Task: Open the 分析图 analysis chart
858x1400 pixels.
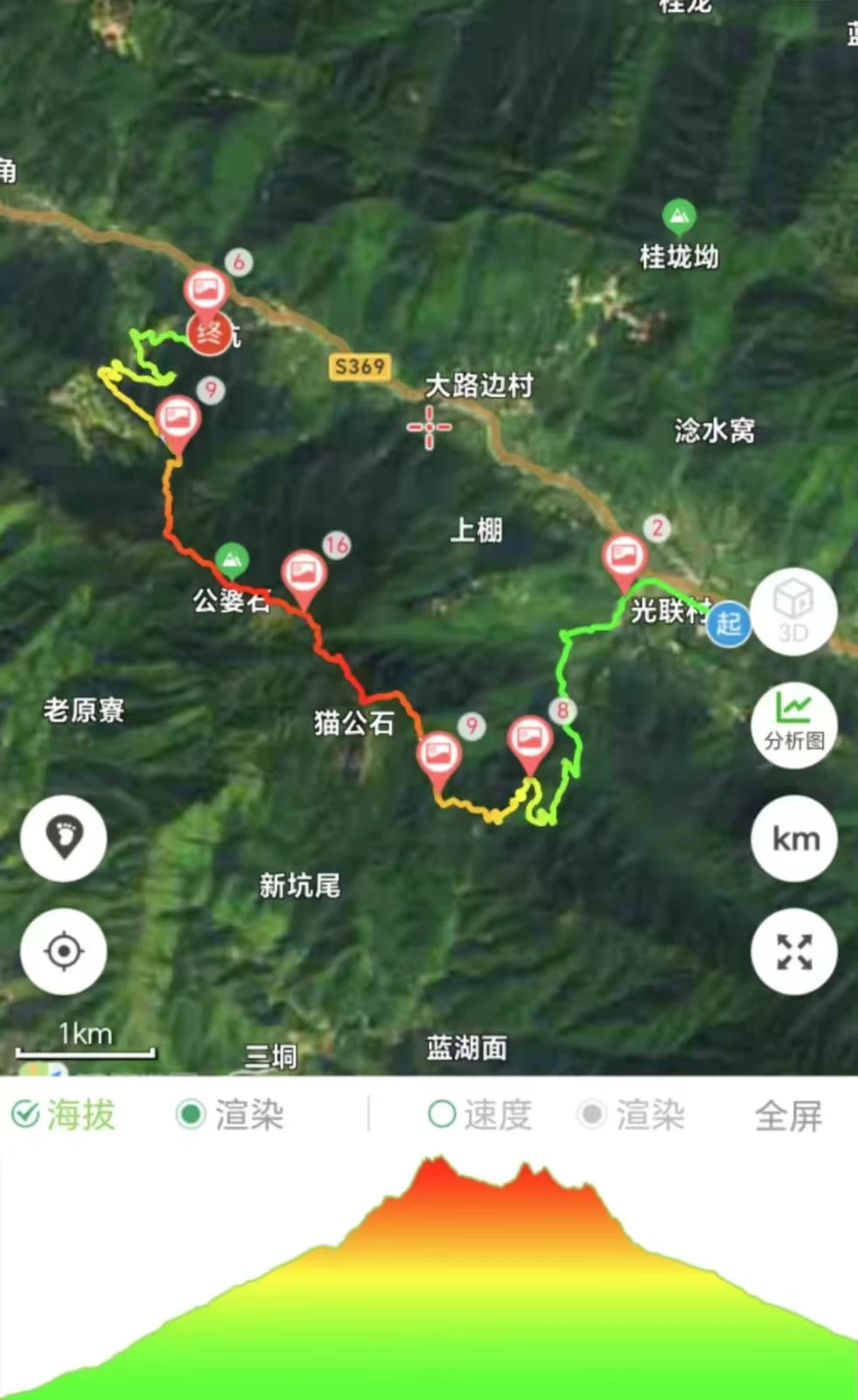Action: click(x=794, y=725)
